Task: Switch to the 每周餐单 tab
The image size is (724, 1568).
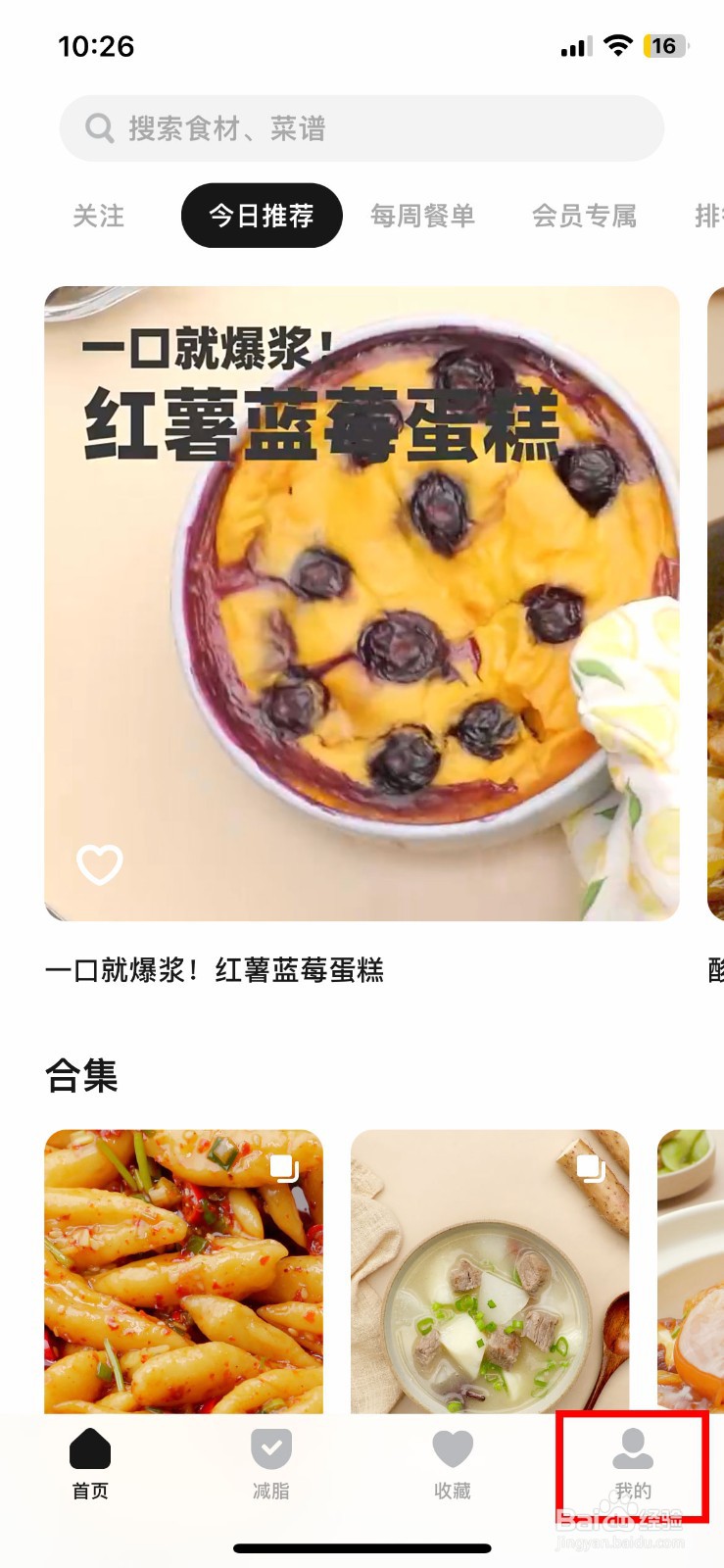Action: [x=423, y=217]
